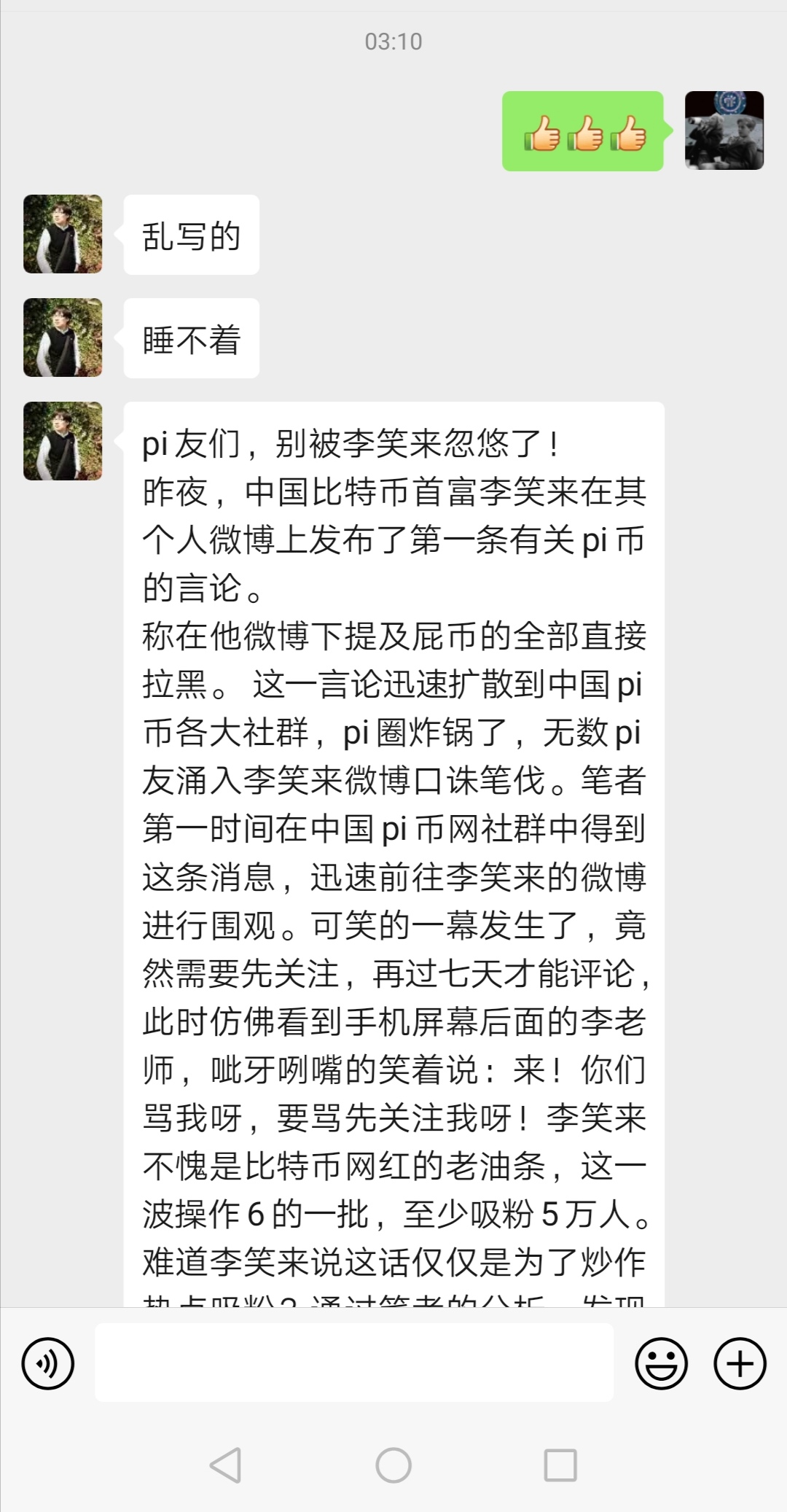The image size is (787, 1512).
Task: Go back with the system back button
Action: pos(226,1465)
